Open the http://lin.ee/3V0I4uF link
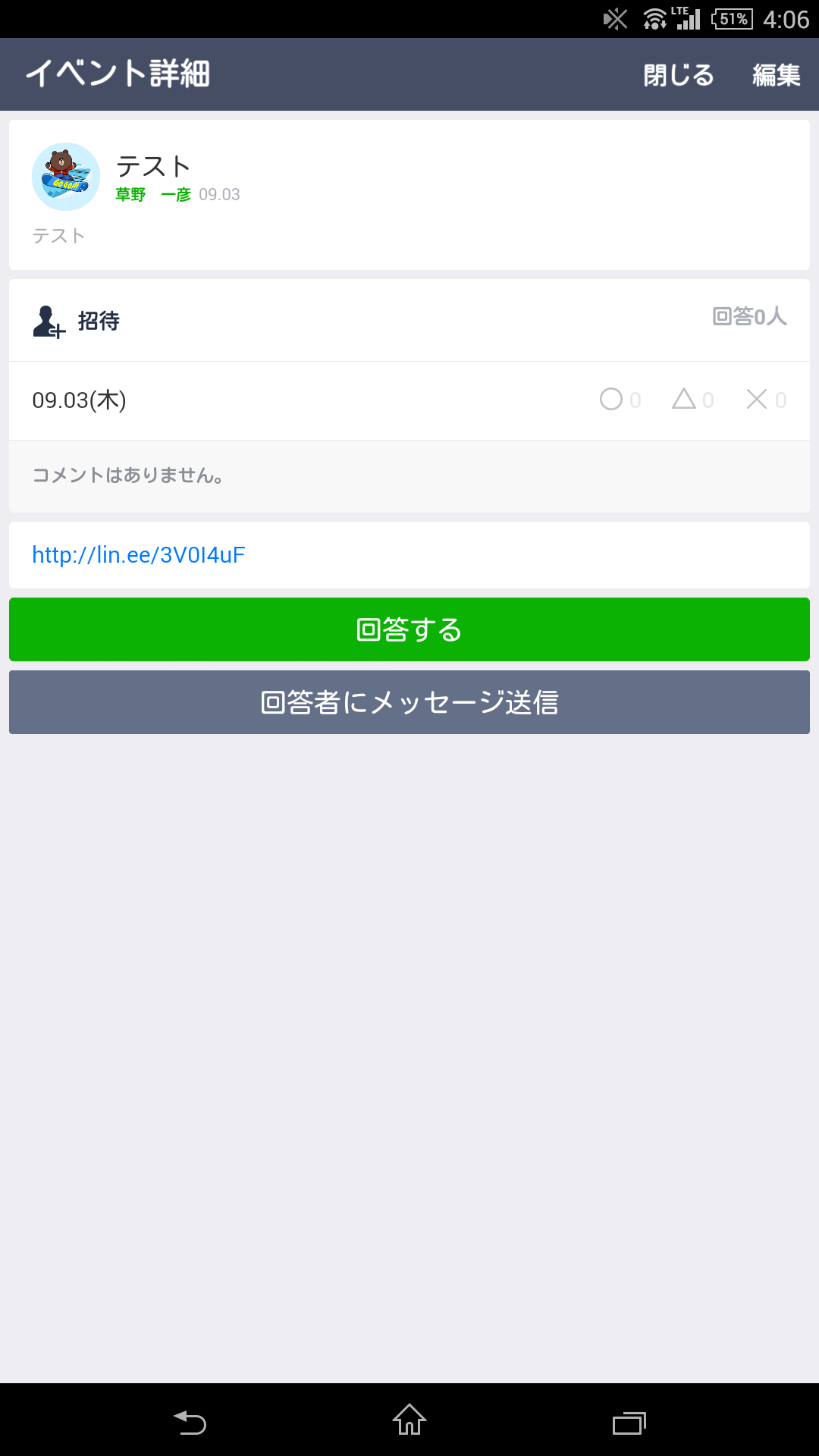Image resolution: width=819 pixels, height=1456 pixels. [139, 555]
